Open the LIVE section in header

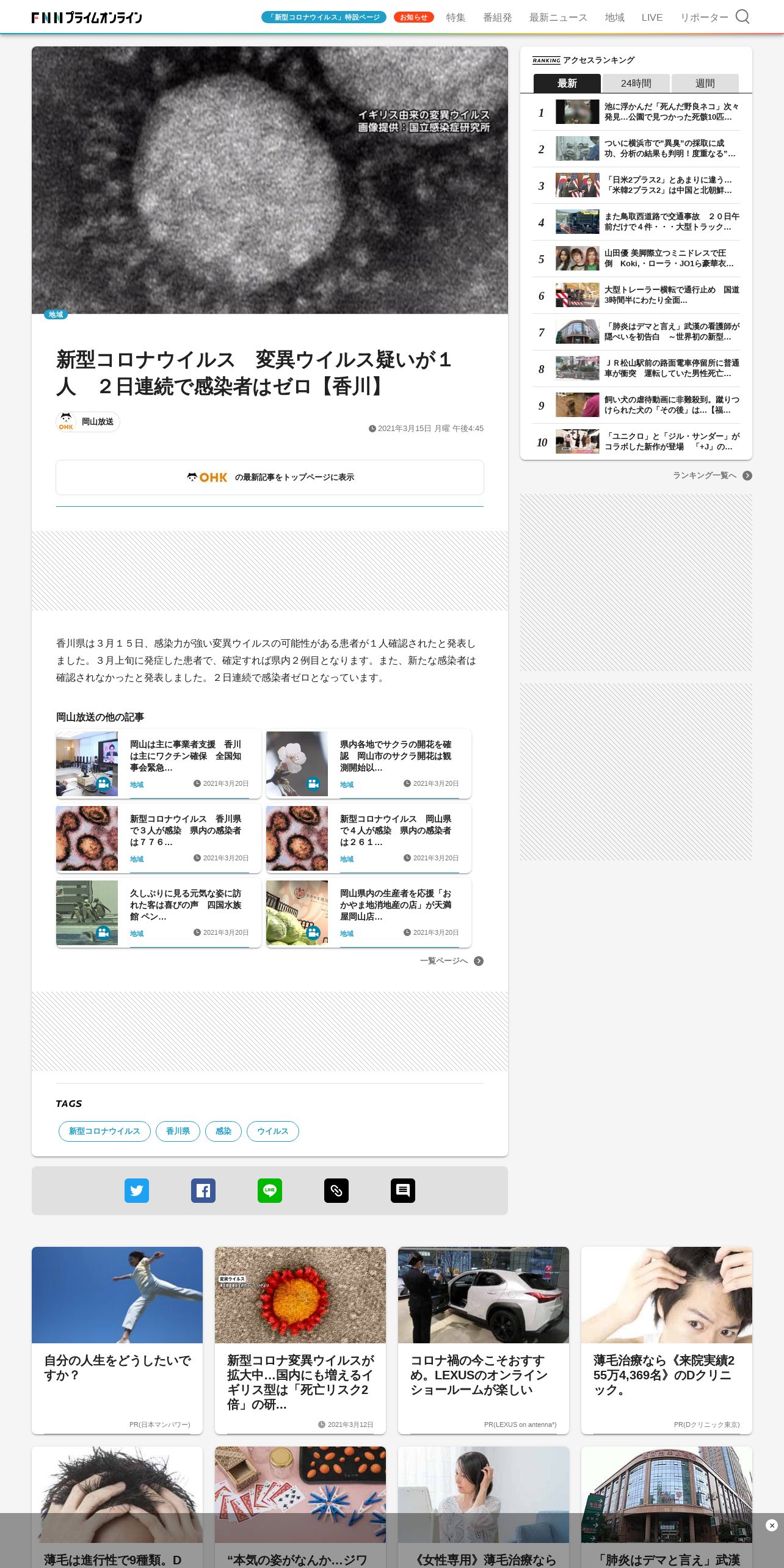(x=652, y=17)
